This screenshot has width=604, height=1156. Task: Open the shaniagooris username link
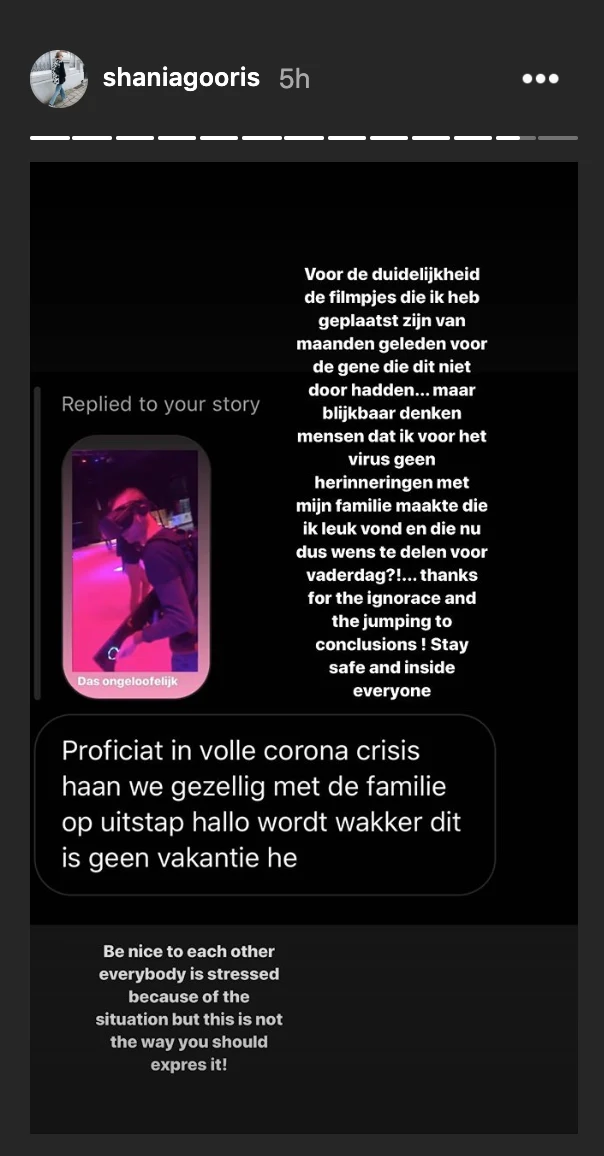coord(181,78)
